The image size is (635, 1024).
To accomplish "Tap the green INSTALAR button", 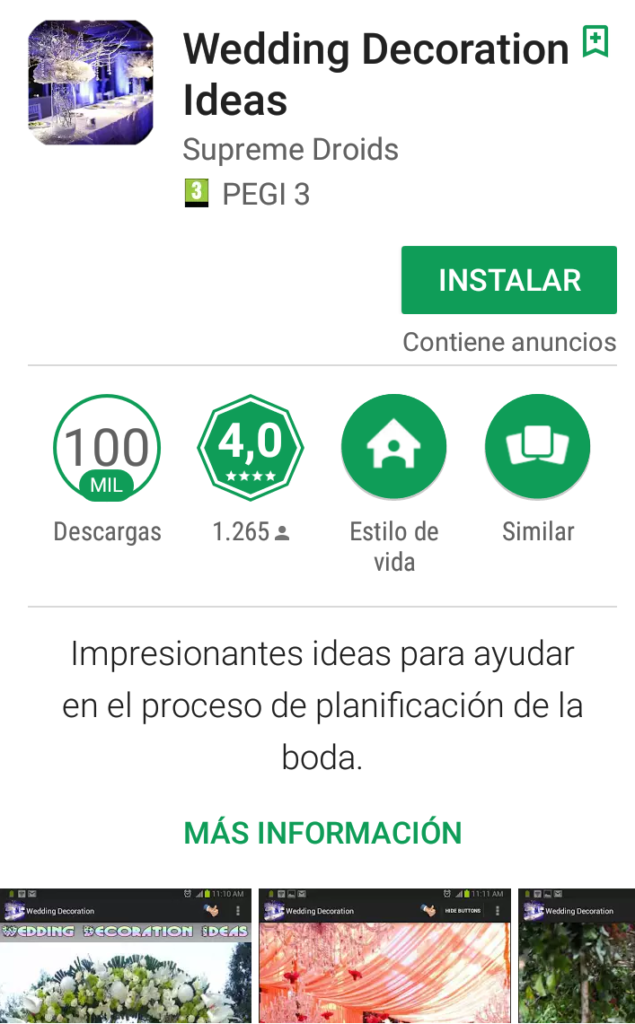I will tap(509, 280).
